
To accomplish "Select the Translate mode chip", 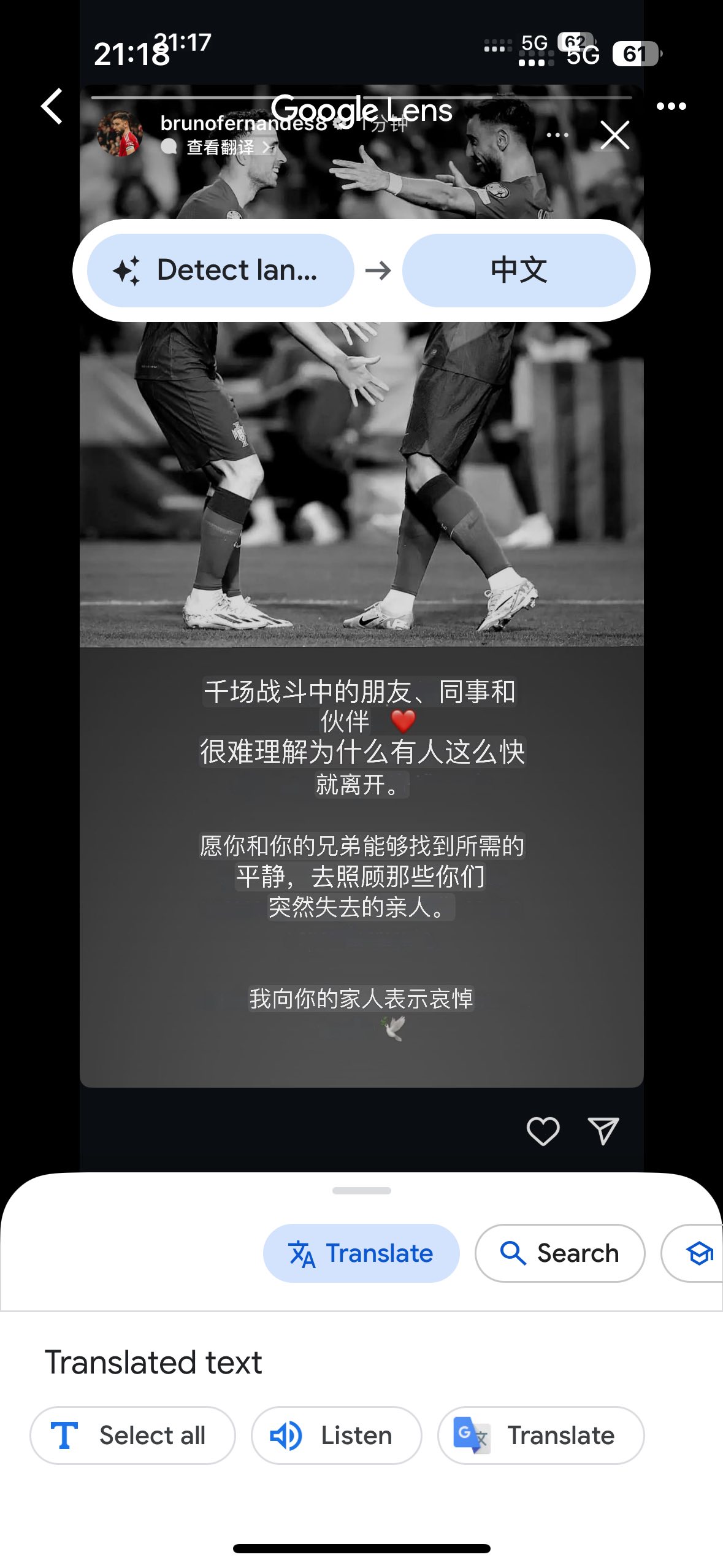I will (361, 1253).
